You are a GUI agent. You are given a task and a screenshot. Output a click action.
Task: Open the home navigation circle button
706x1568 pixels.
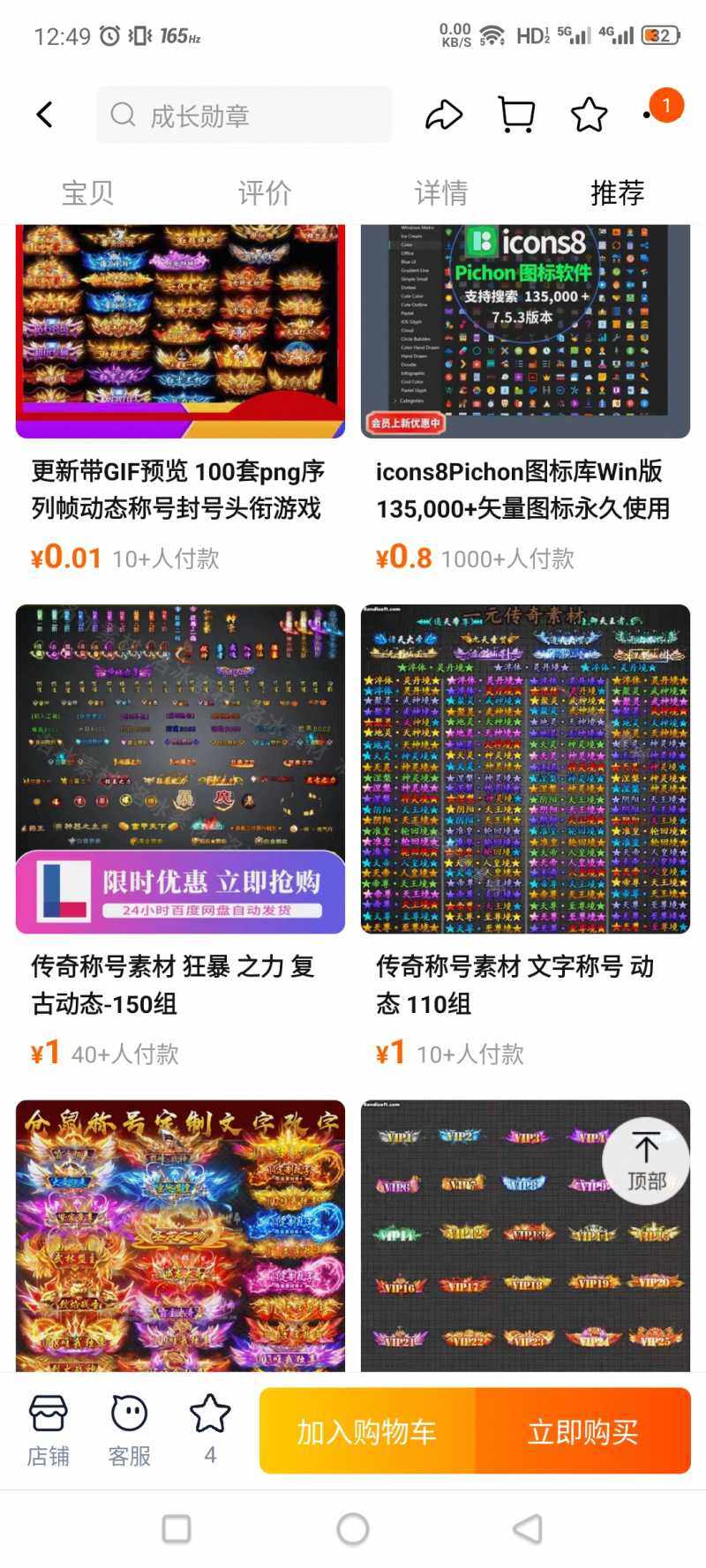(x=353, y=1529)
